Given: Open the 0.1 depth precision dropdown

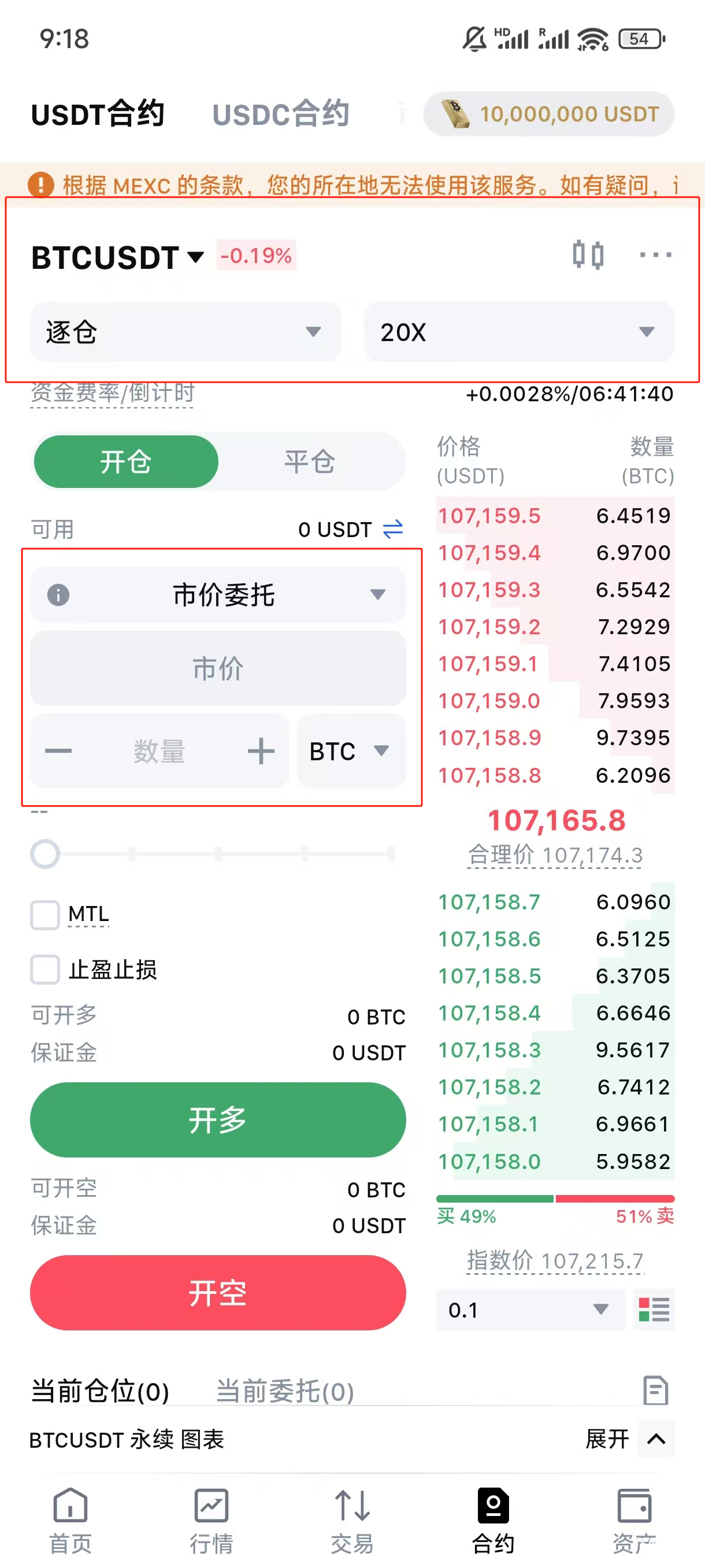Looking at the screenshot, I should click(530, 1310).
